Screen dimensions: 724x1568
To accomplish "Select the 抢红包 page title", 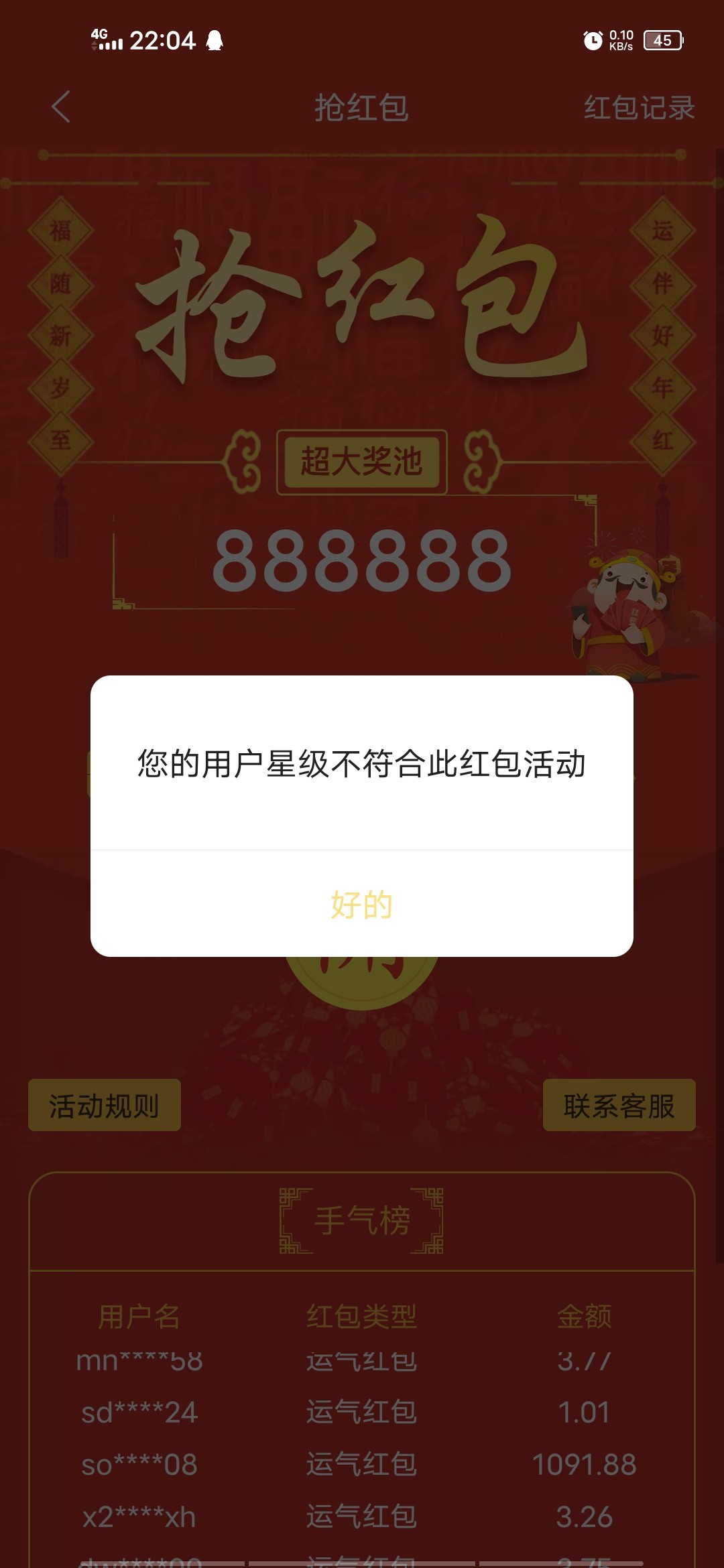I will tap(362, 107).
